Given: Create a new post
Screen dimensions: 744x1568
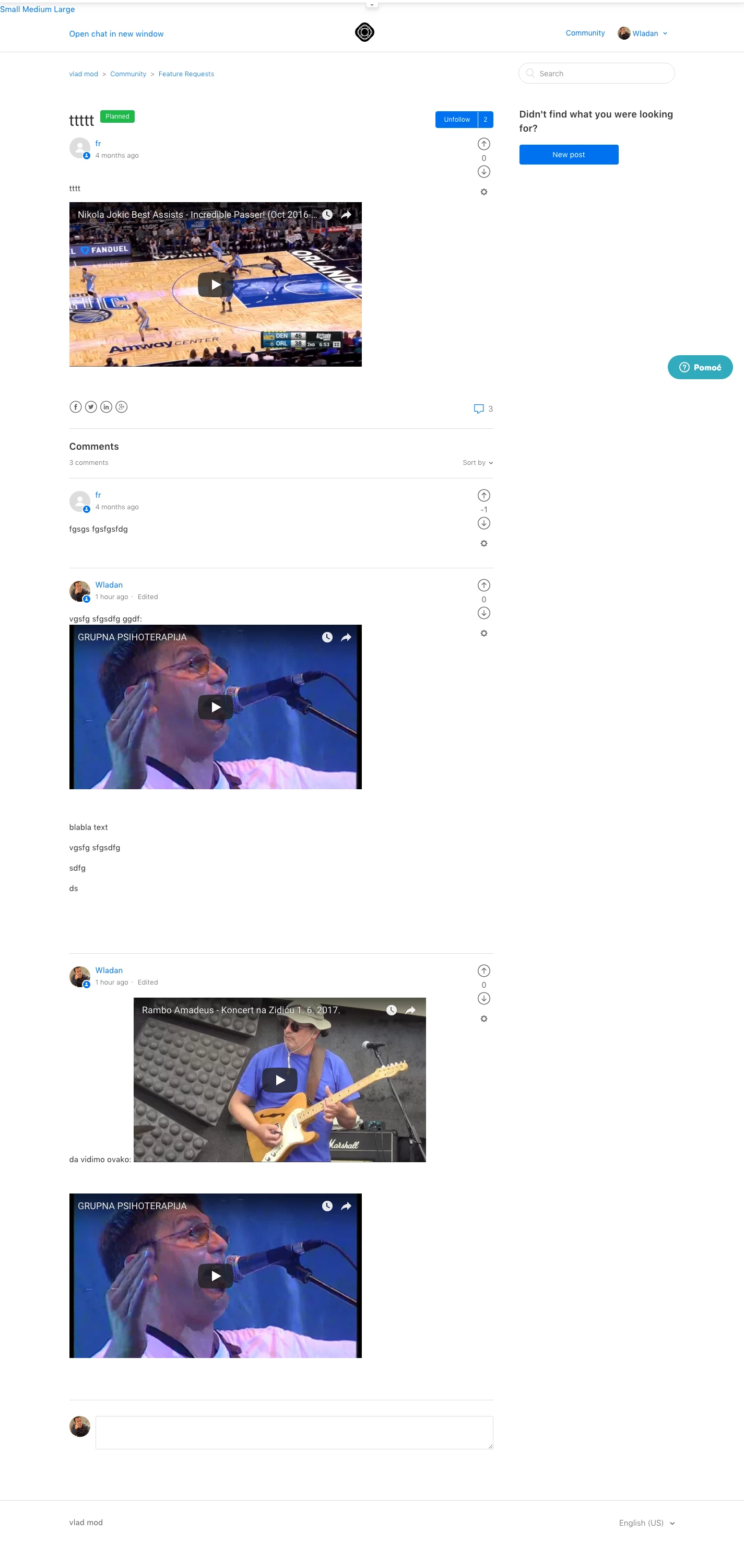Looking at the screenshot, I should (568, 155).
